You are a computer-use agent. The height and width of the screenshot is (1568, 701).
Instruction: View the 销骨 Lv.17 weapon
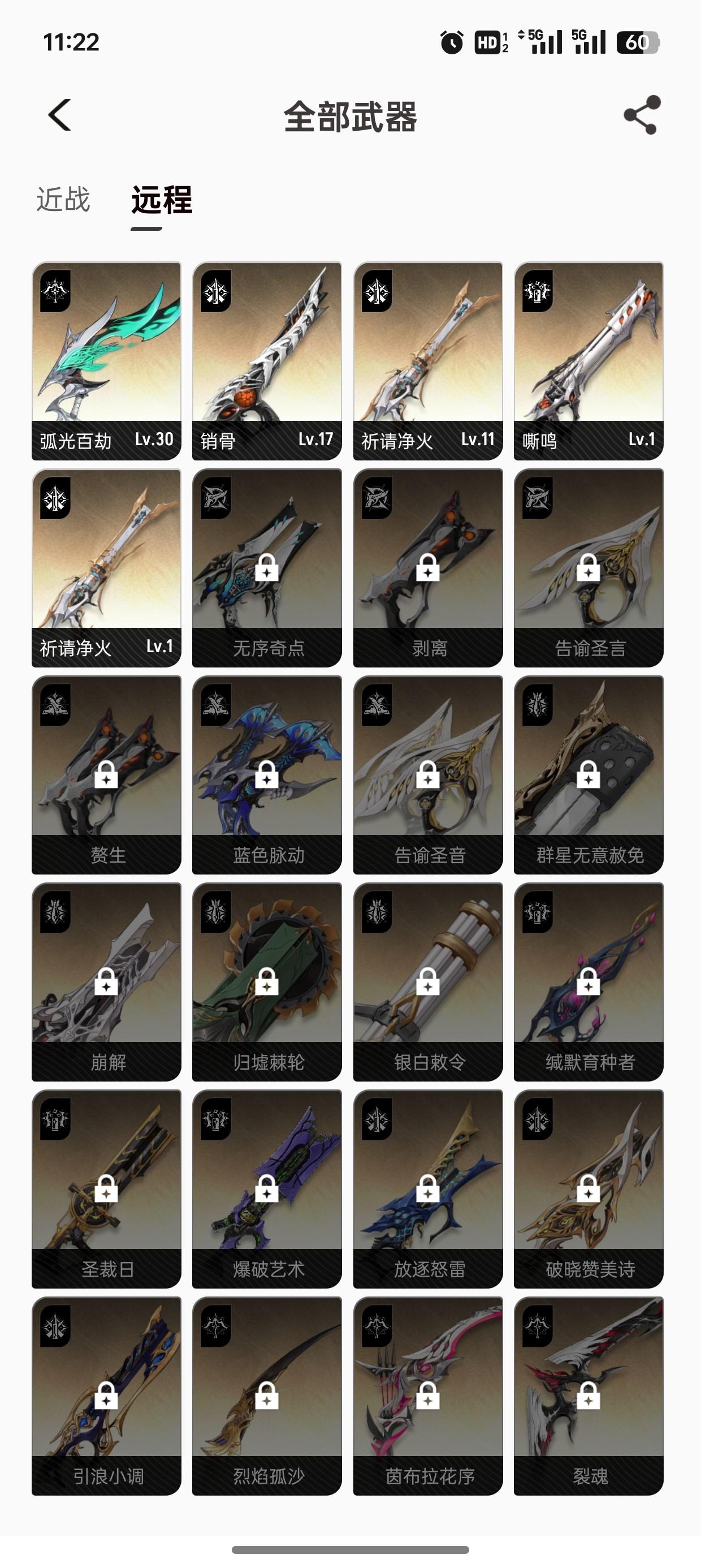(267, 360)
